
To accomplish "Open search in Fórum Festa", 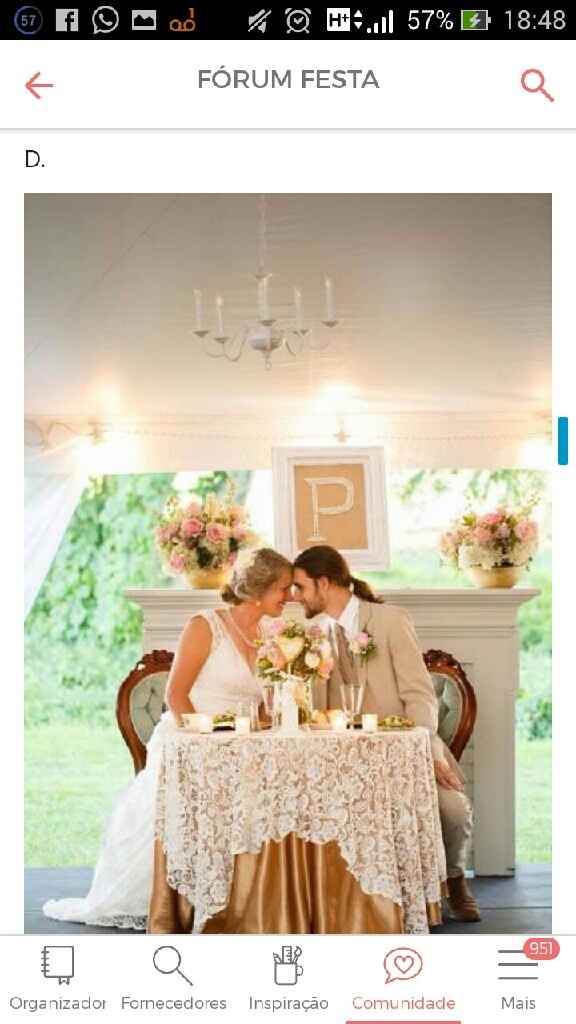I will (x=537, y=86).
